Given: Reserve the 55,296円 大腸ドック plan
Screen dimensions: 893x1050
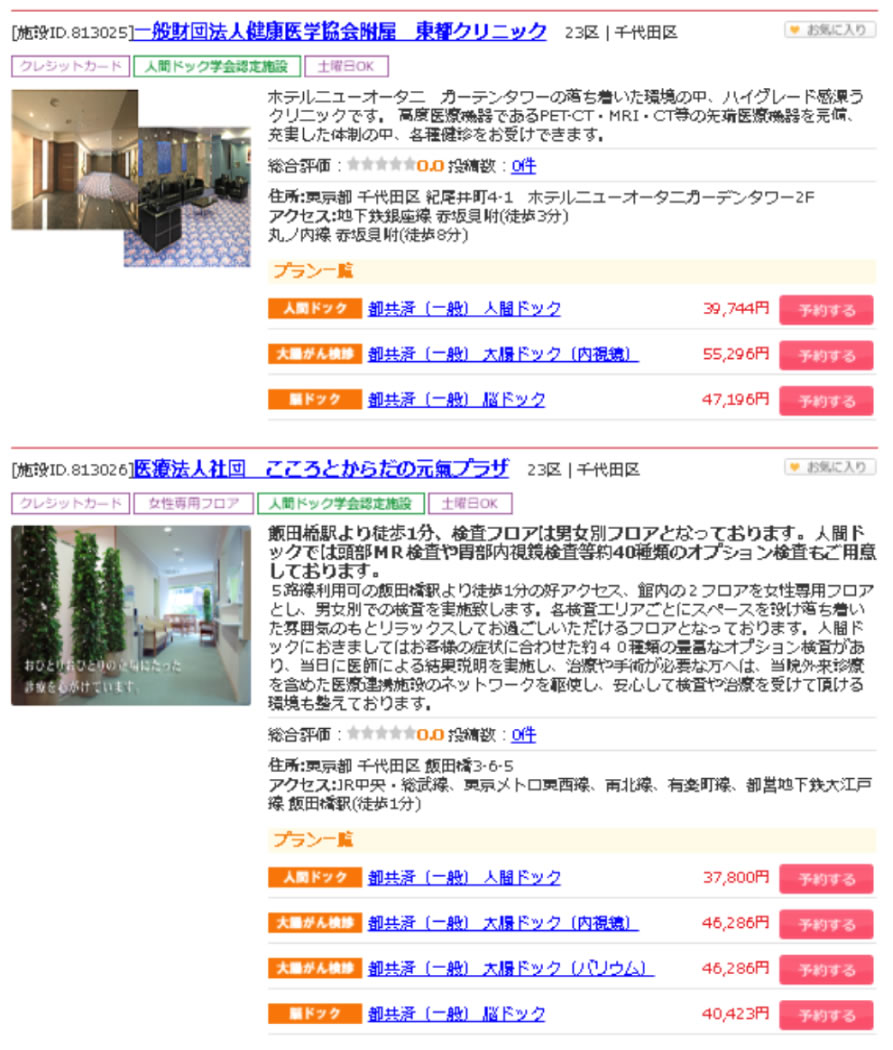Looking at the screenshot, I should tap(826, 355).
